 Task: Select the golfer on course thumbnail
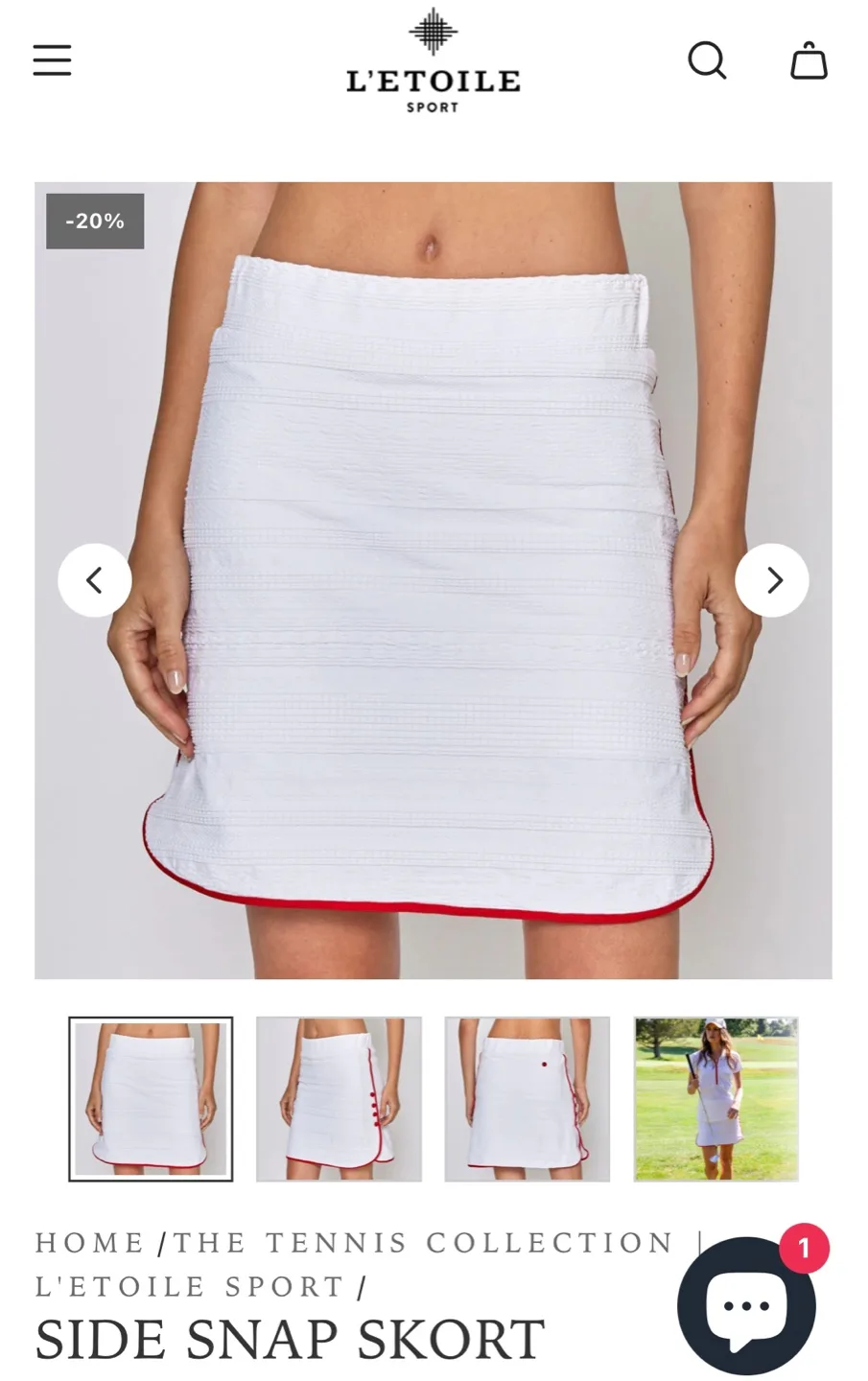716,1099
